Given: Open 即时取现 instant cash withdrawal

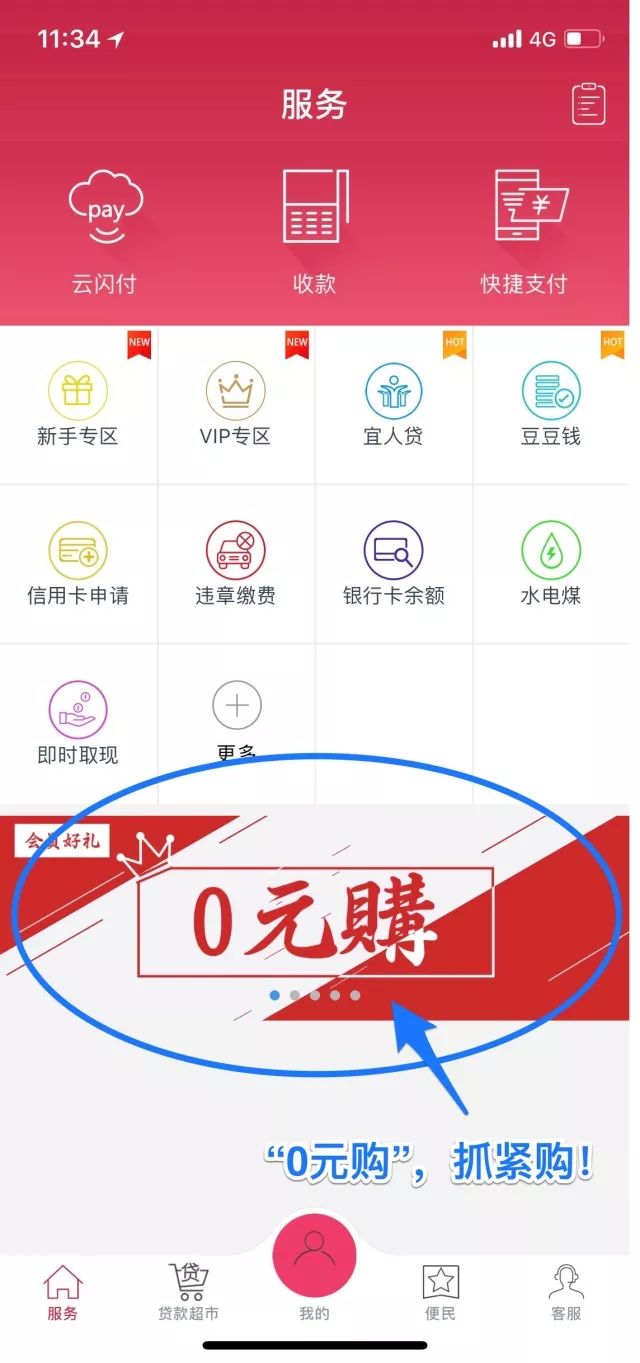Looking at the screenshot, I should 78,722.
